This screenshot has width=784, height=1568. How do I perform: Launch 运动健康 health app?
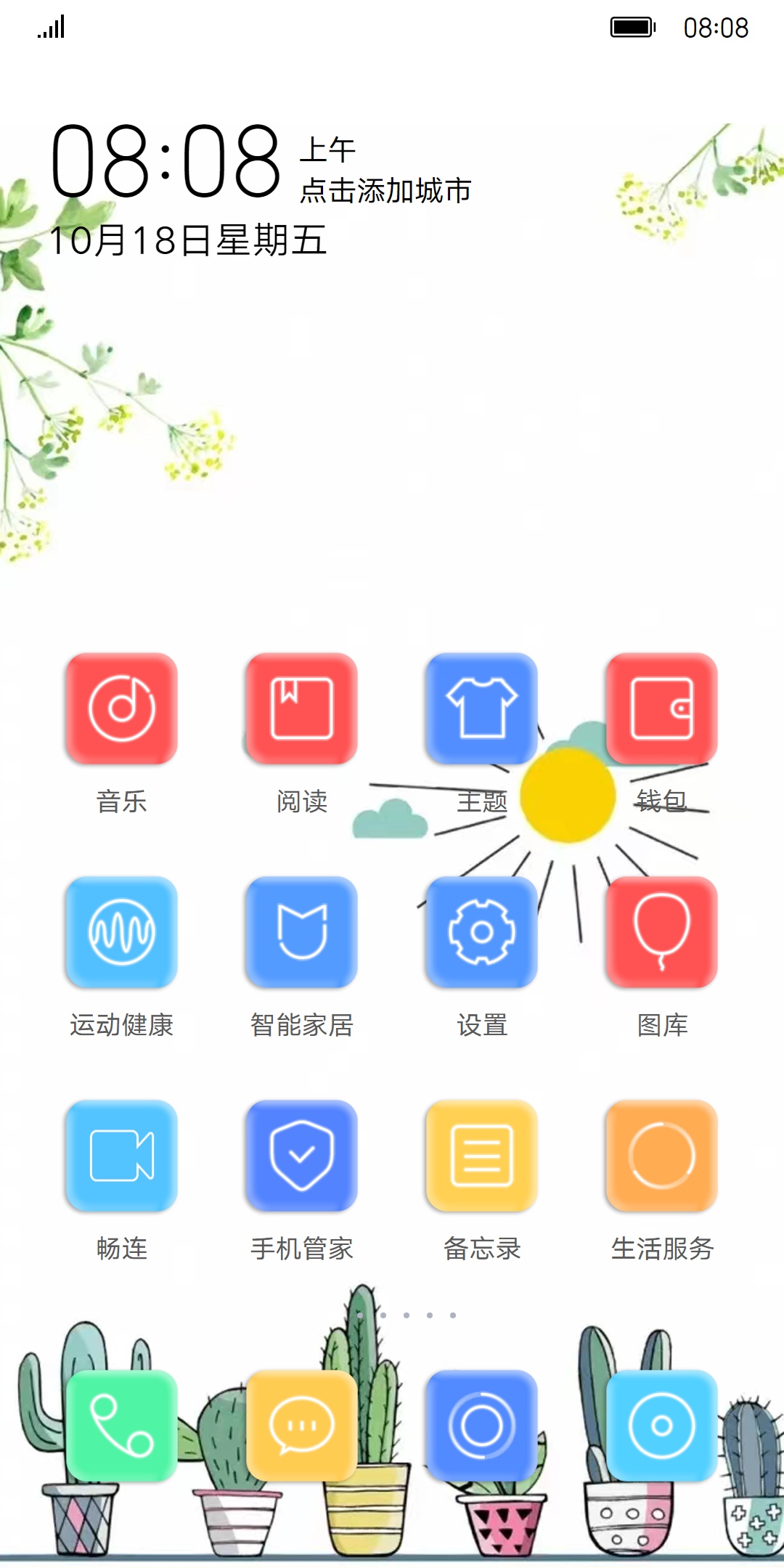[121, 932]
